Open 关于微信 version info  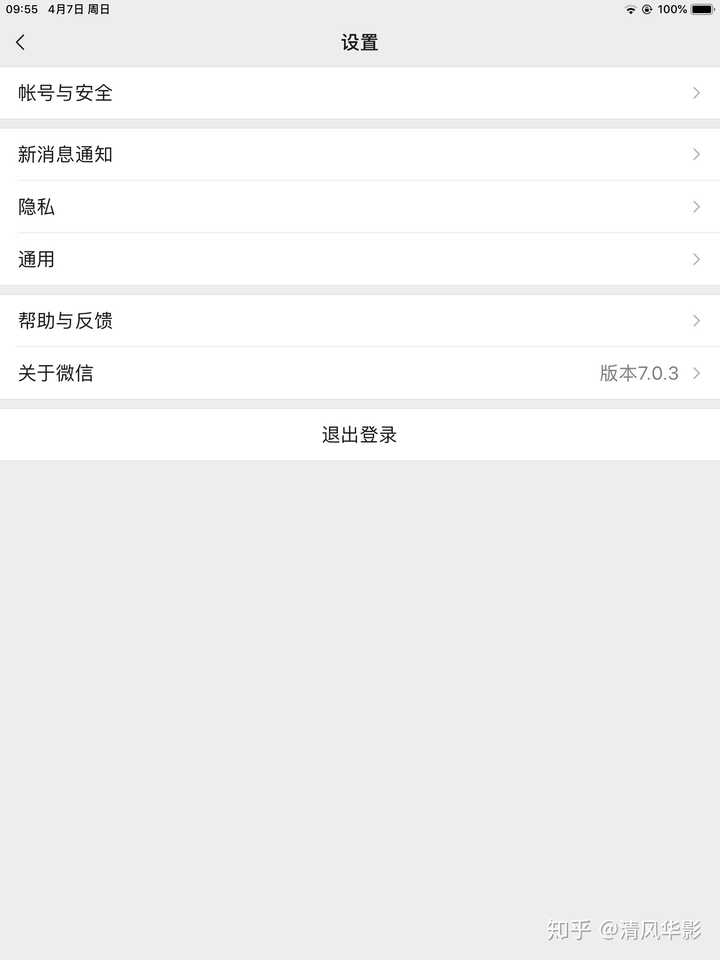click(x=360, y=373)
